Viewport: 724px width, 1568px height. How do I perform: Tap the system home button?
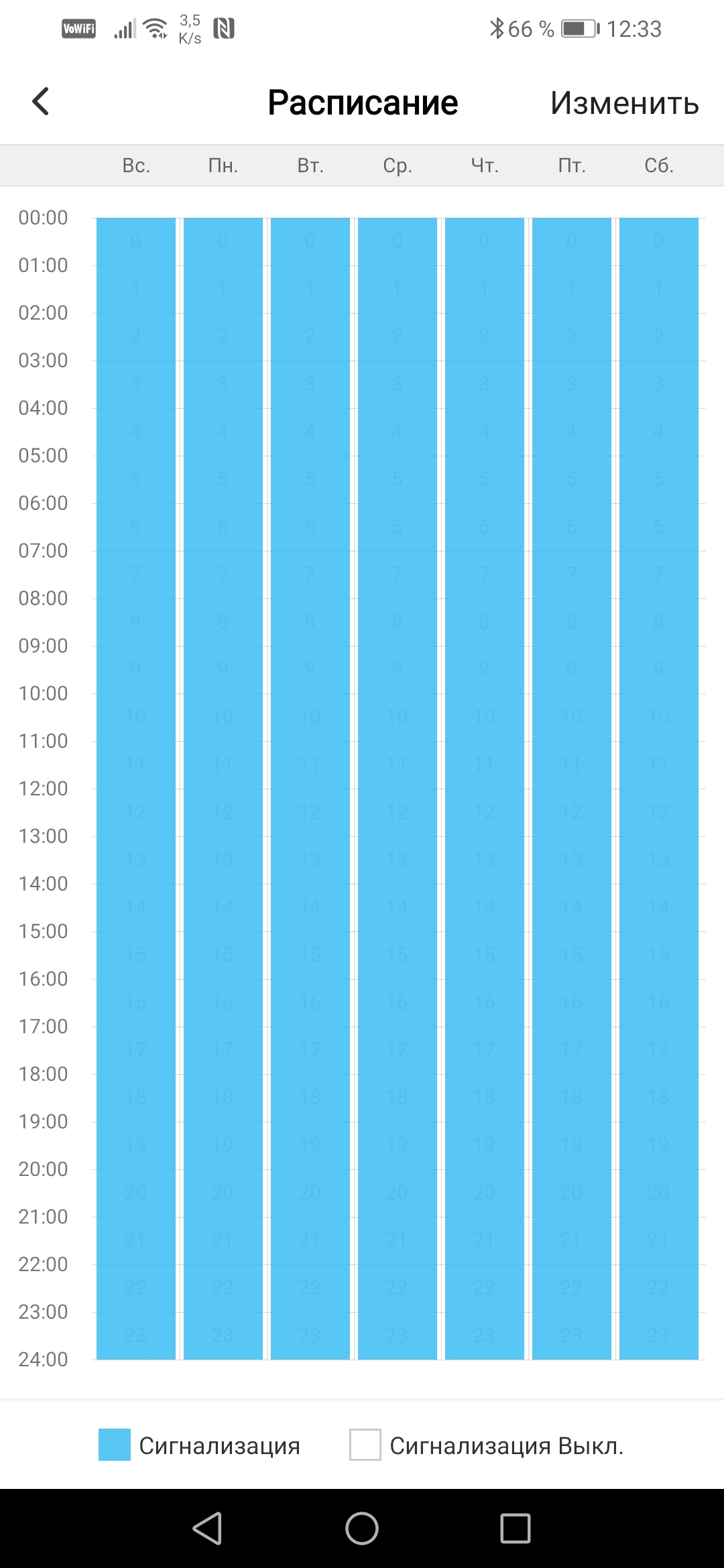click(x=362, y=1528)
